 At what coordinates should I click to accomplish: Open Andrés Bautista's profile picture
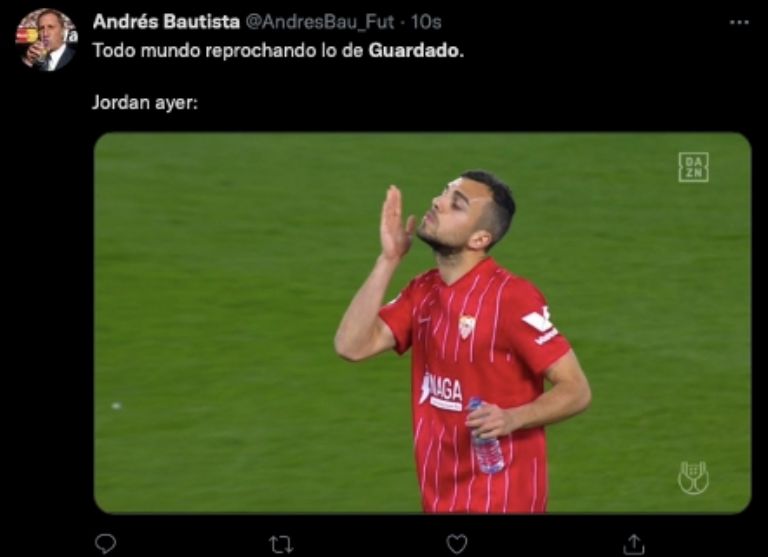click(45, 39)
